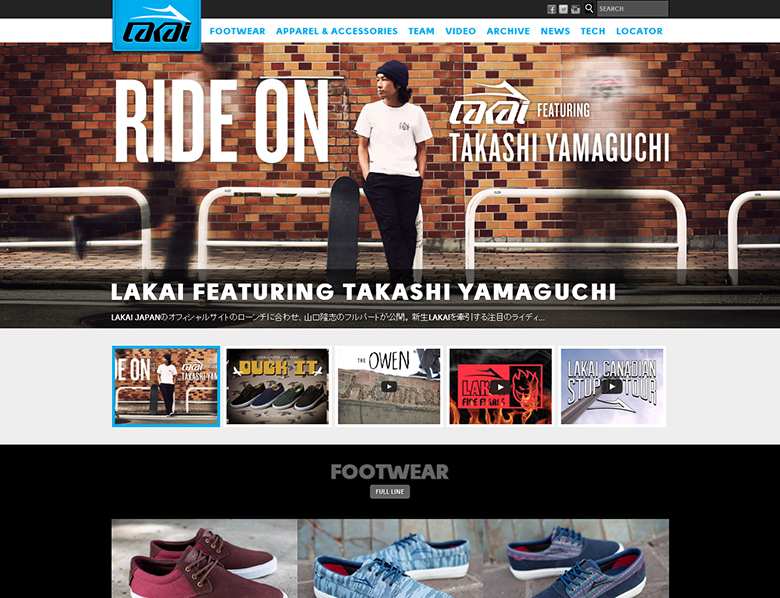
Task: Go to Lakai home via logo
Action: pos(157,27)
